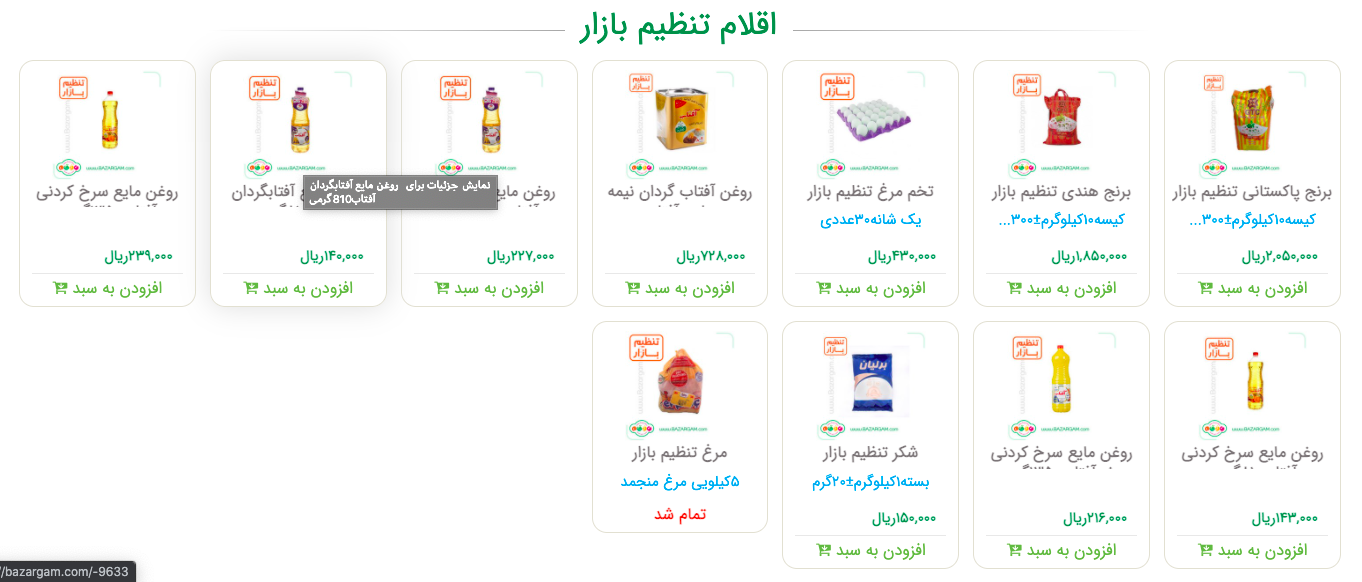Add sugar (شکر تنظیم بازار) to cart
The image size is (1362, 582).
(870, 550)
